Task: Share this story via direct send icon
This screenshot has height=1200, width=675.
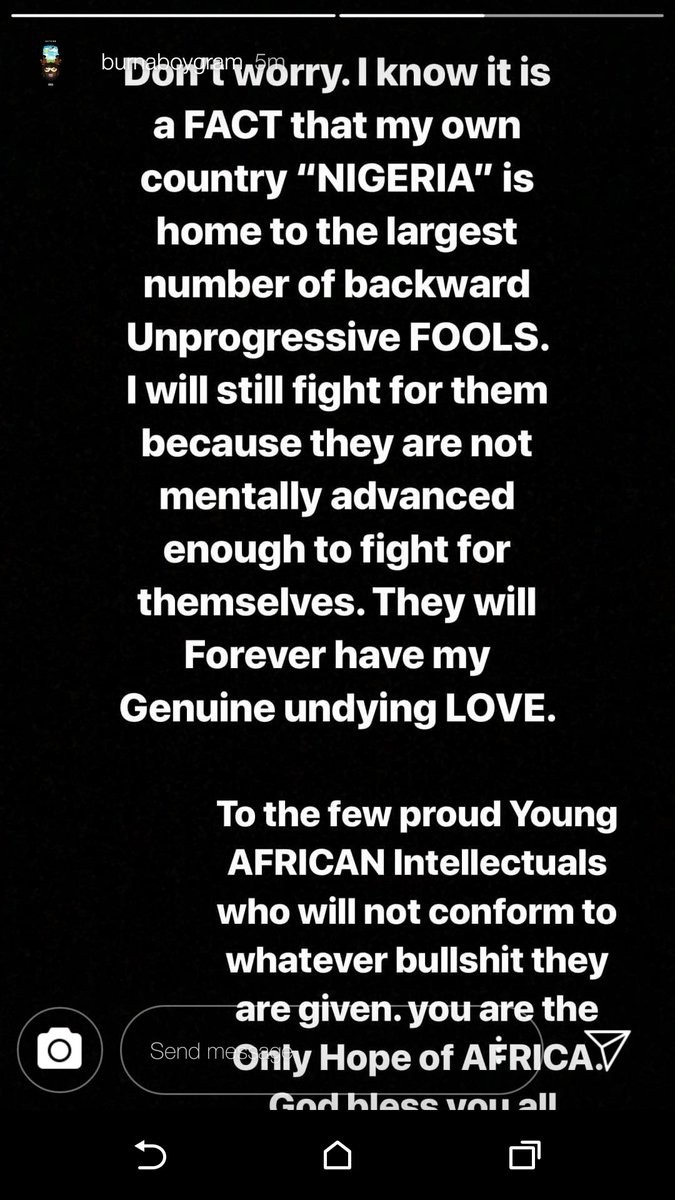Action: pos(608,1049)
